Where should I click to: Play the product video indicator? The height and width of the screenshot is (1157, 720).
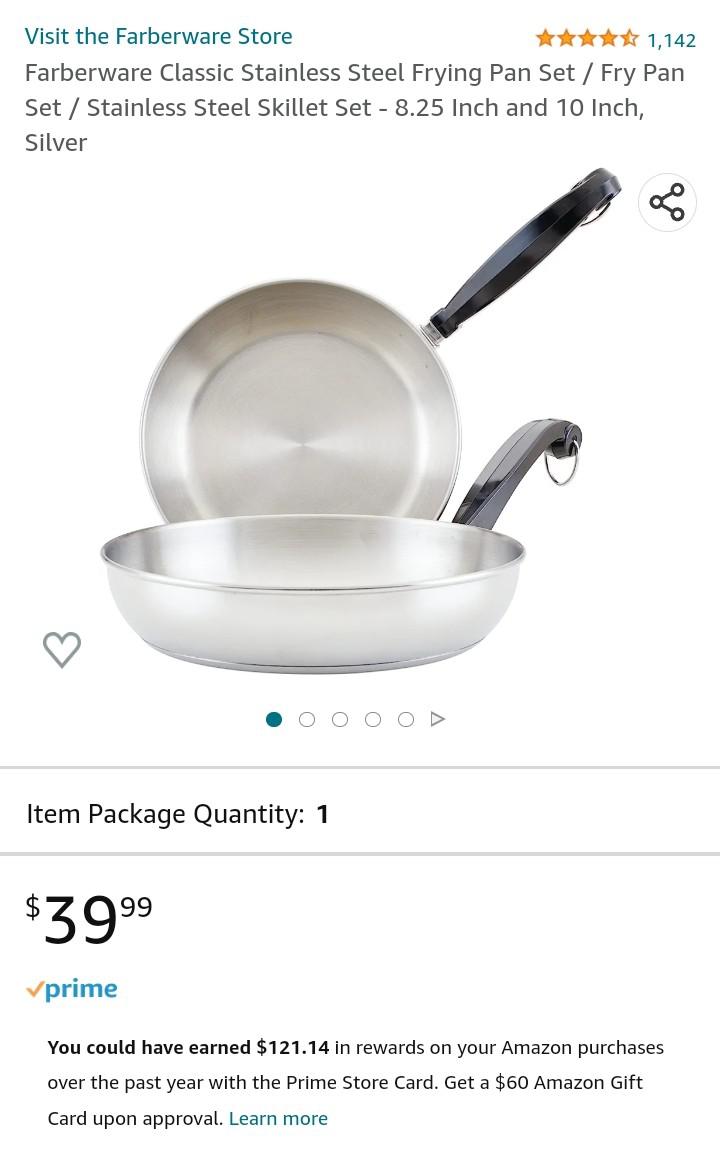[437, 719]
